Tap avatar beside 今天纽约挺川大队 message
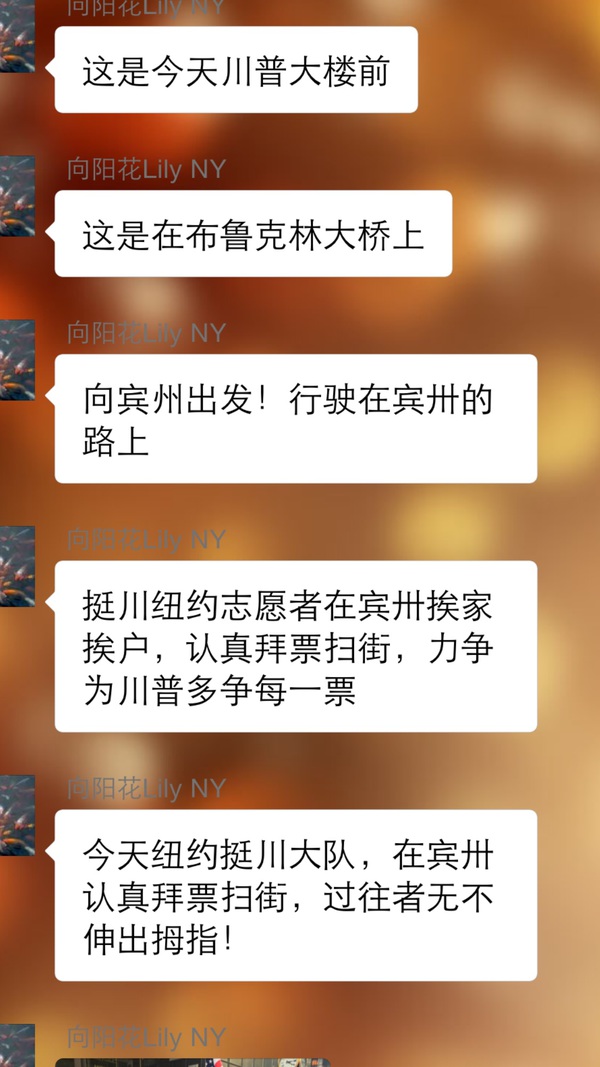 [x=16, y=815]
